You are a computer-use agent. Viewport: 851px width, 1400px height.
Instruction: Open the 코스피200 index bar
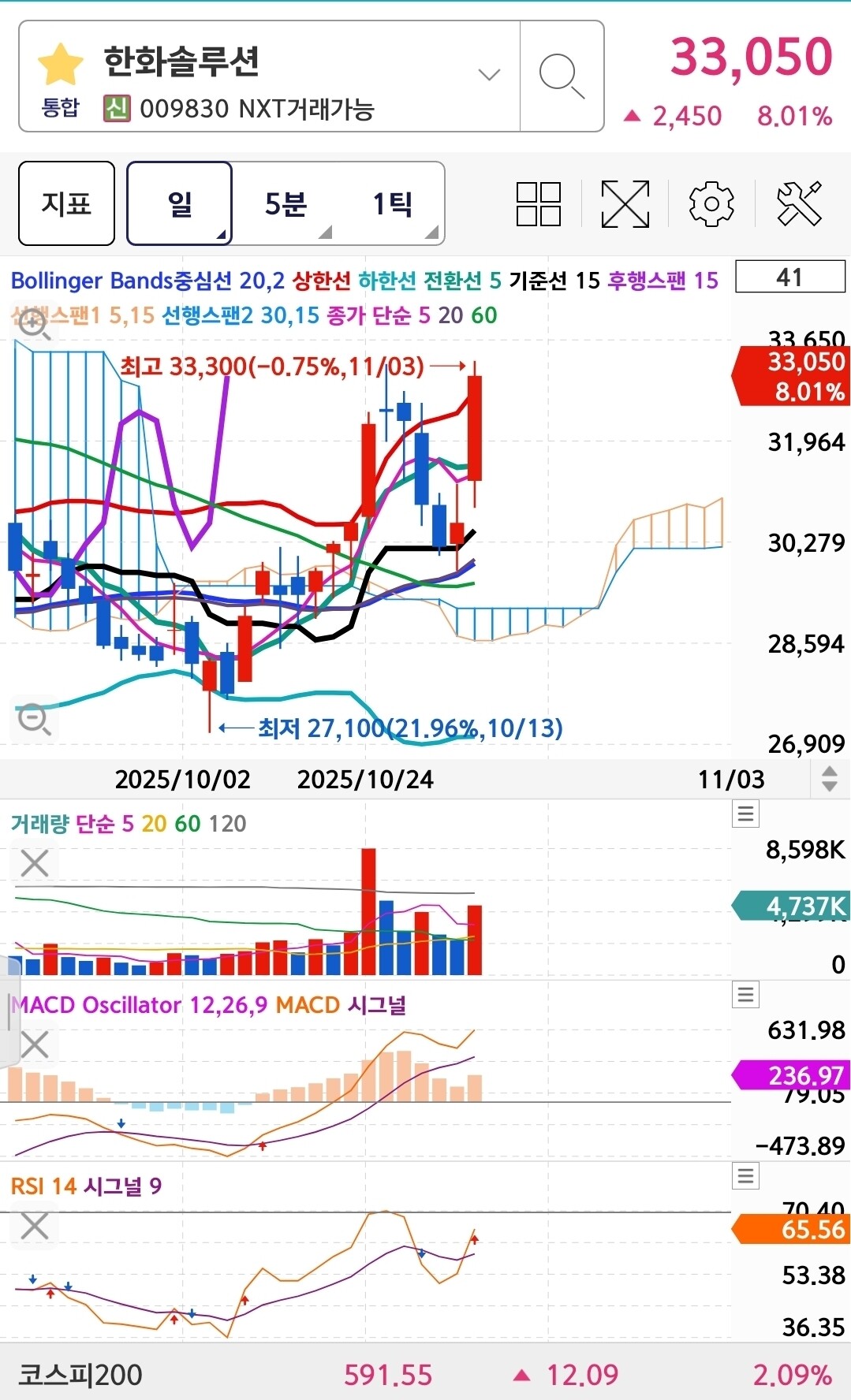click(x=425, y=1374)
